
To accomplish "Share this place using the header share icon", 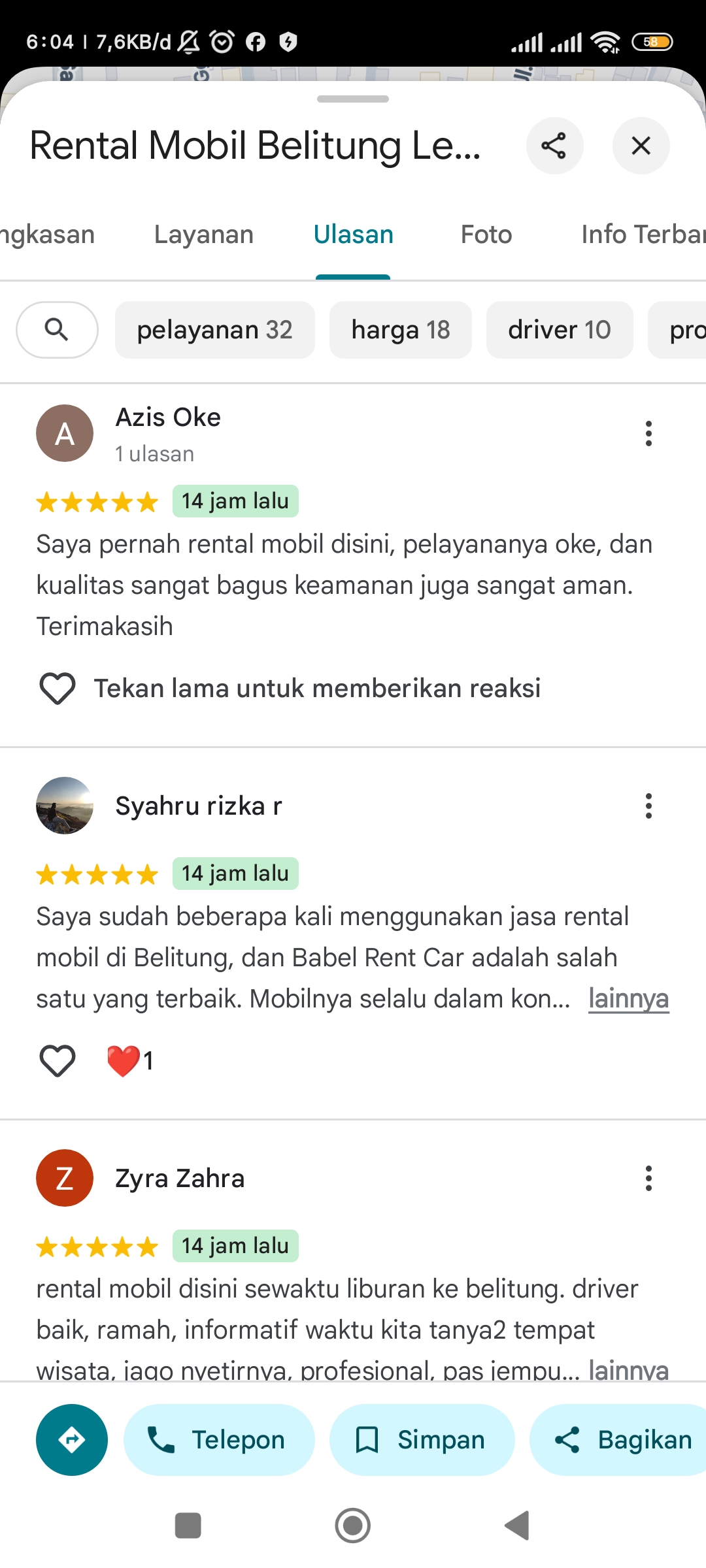I will (x=554, y=146).
